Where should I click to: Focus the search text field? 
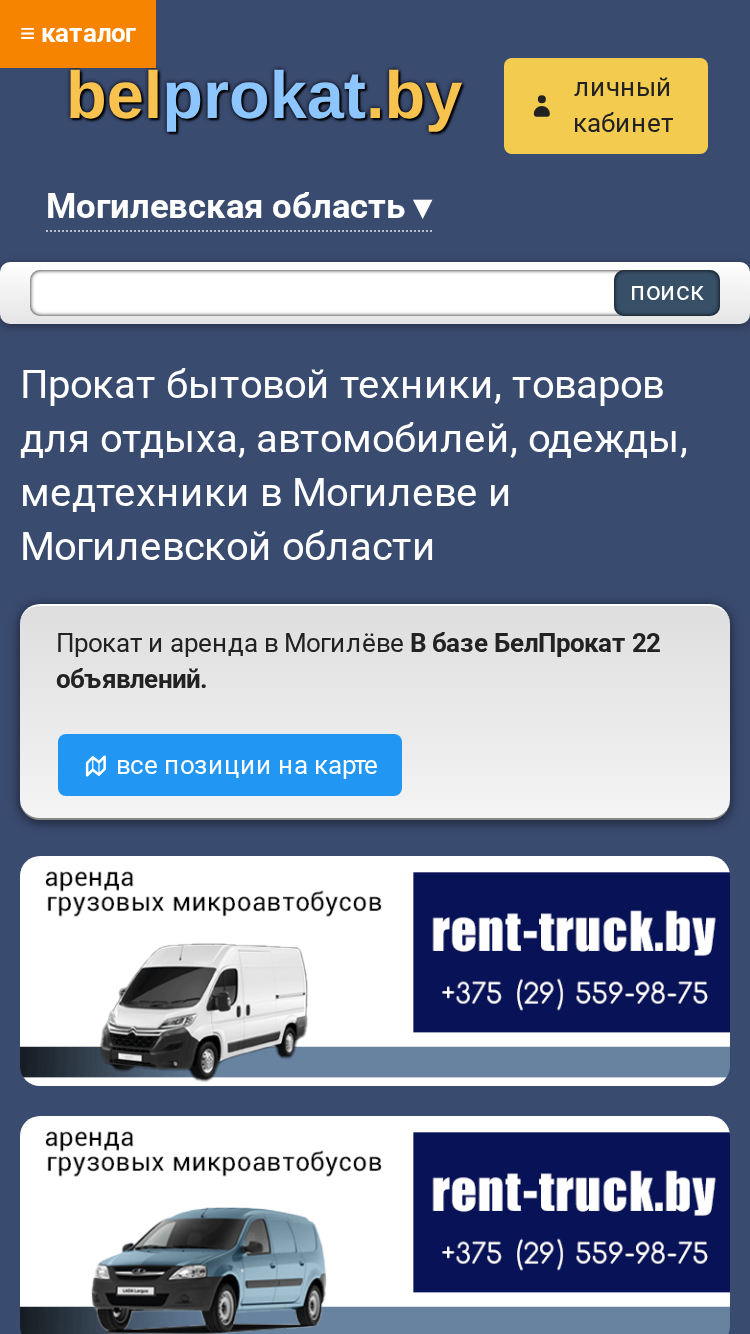pyautogui.click(x=323, y=293)
